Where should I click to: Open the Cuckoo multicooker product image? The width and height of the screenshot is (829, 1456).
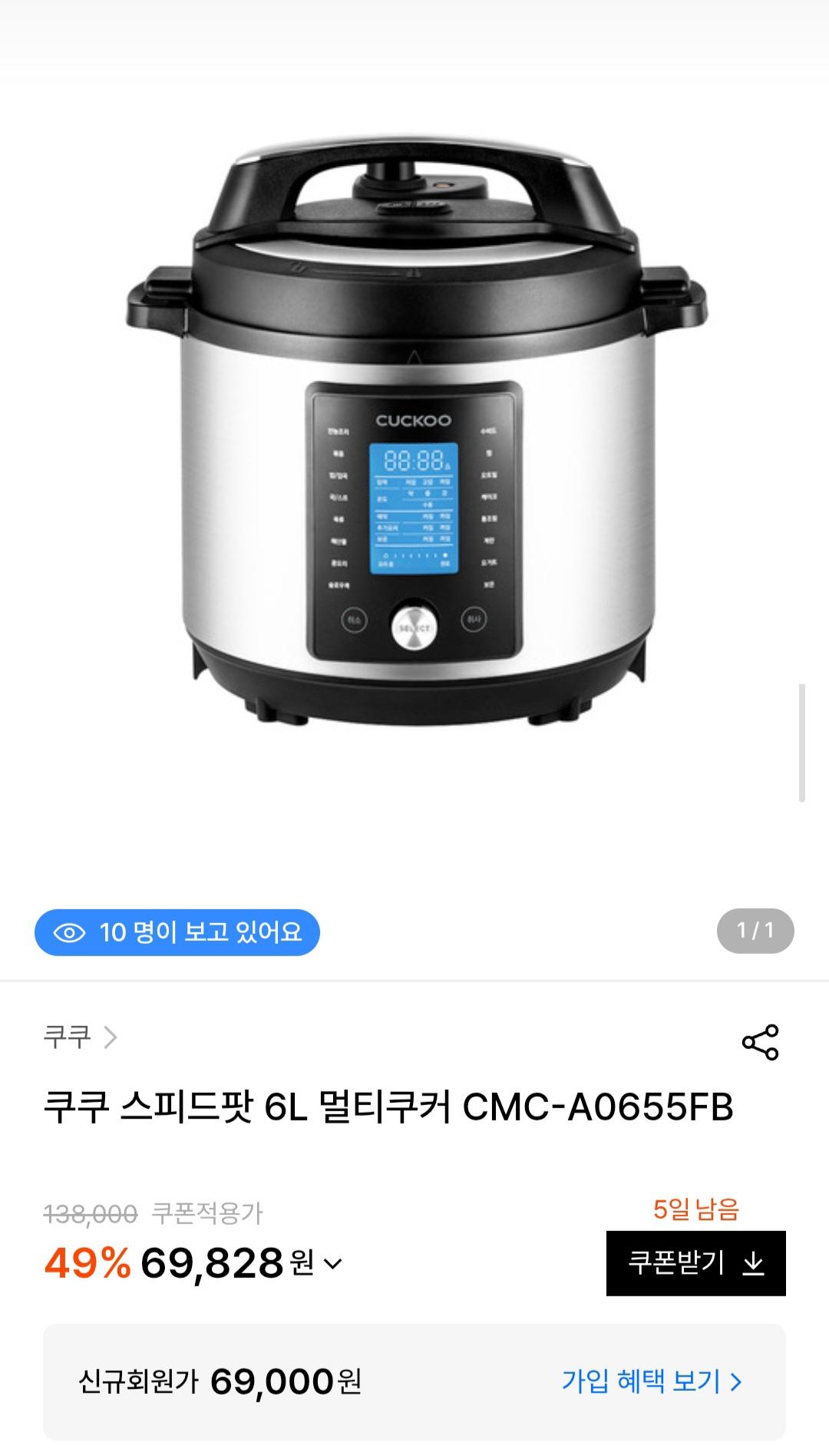[415, 430]
